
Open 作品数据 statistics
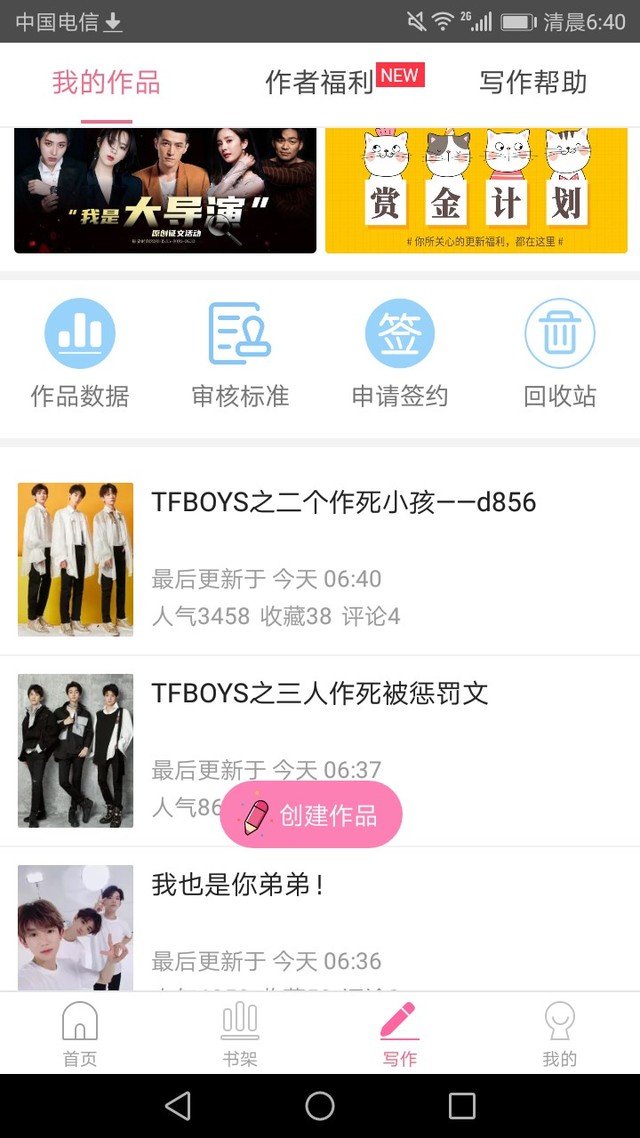click(80, 354)
